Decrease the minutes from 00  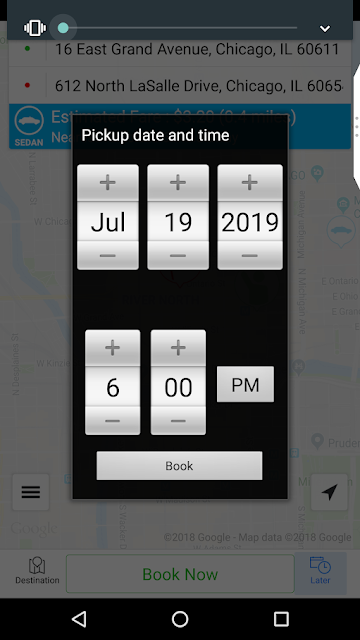pos(178,421)
